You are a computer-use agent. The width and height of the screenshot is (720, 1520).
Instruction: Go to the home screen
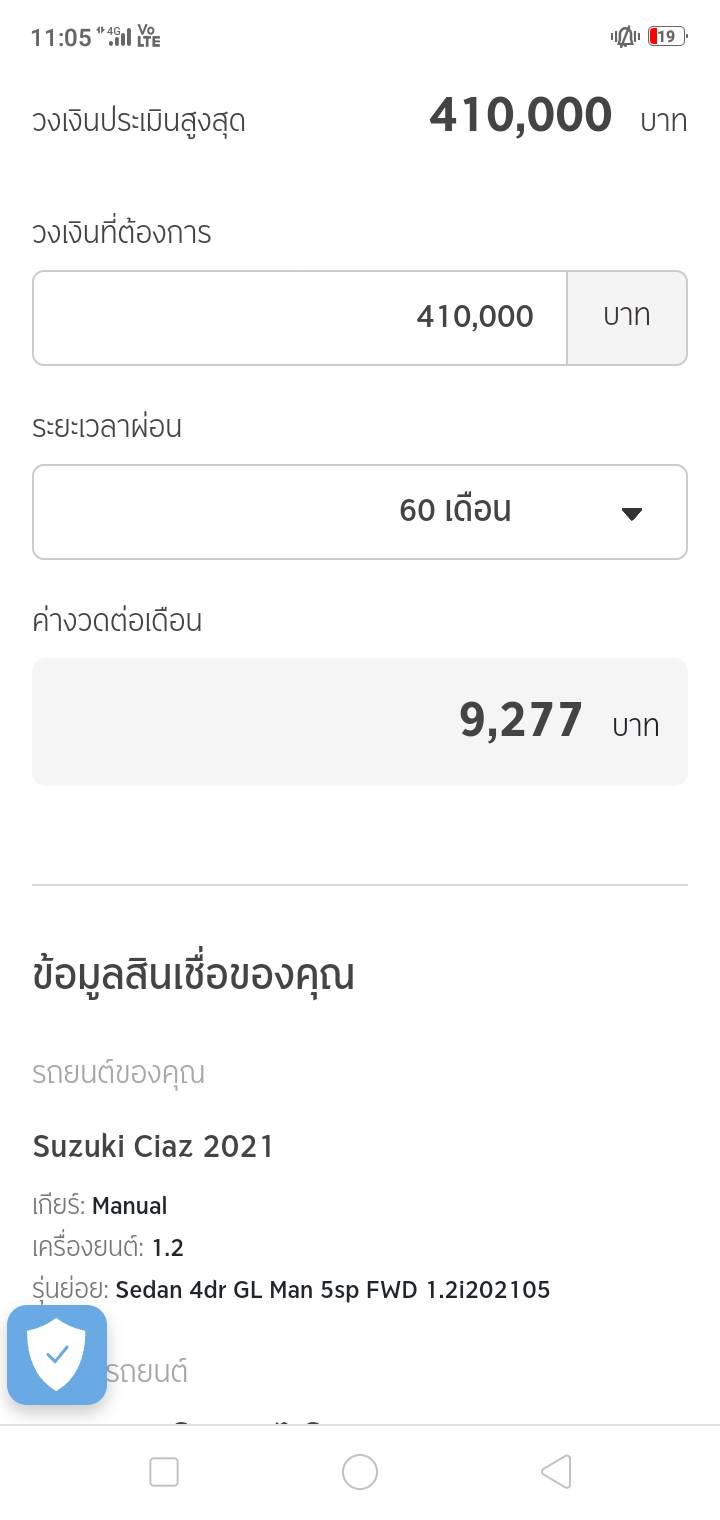360,1471
